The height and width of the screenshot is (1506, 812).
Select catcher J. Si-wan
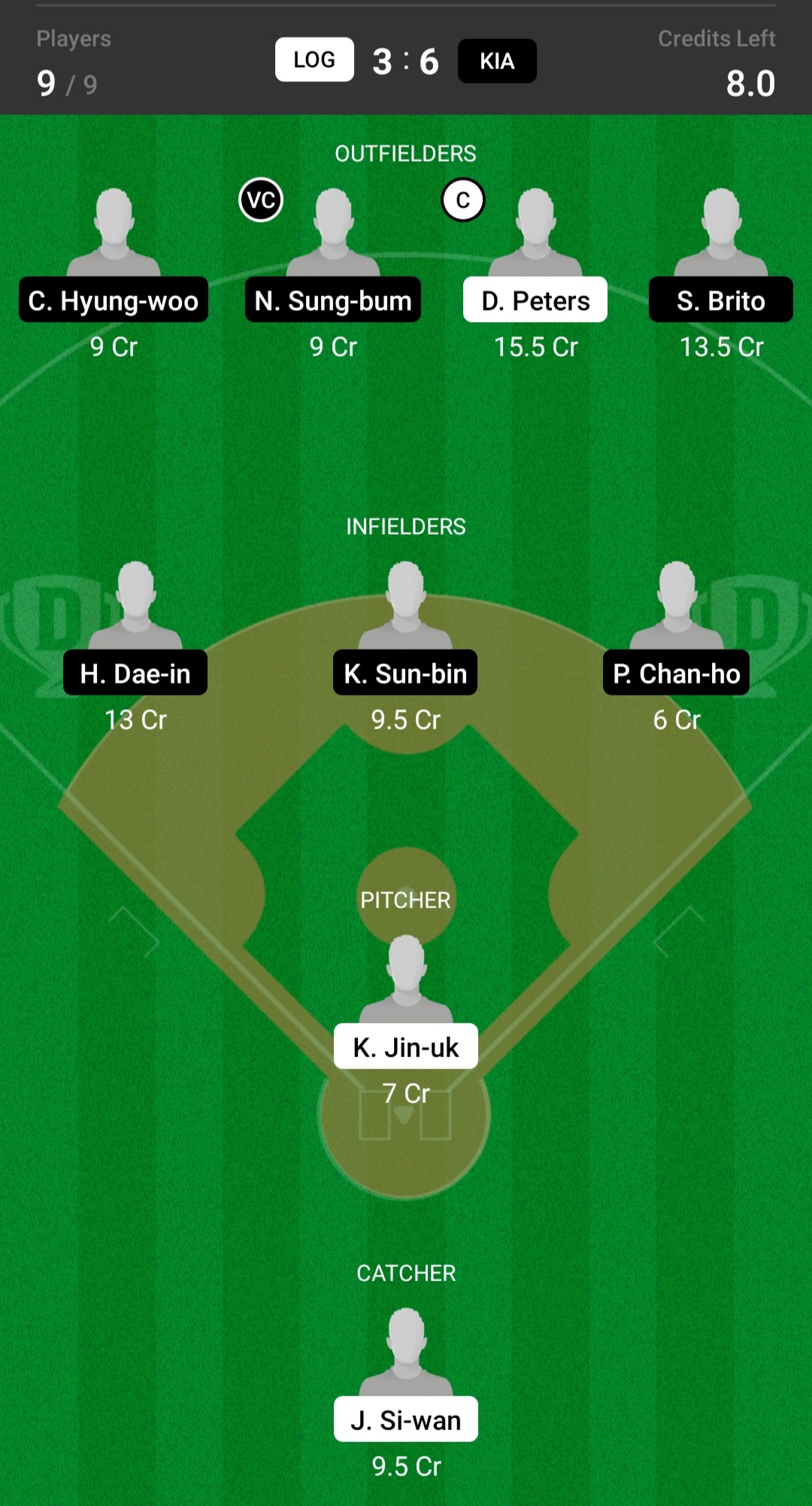tap(405, 1419)
